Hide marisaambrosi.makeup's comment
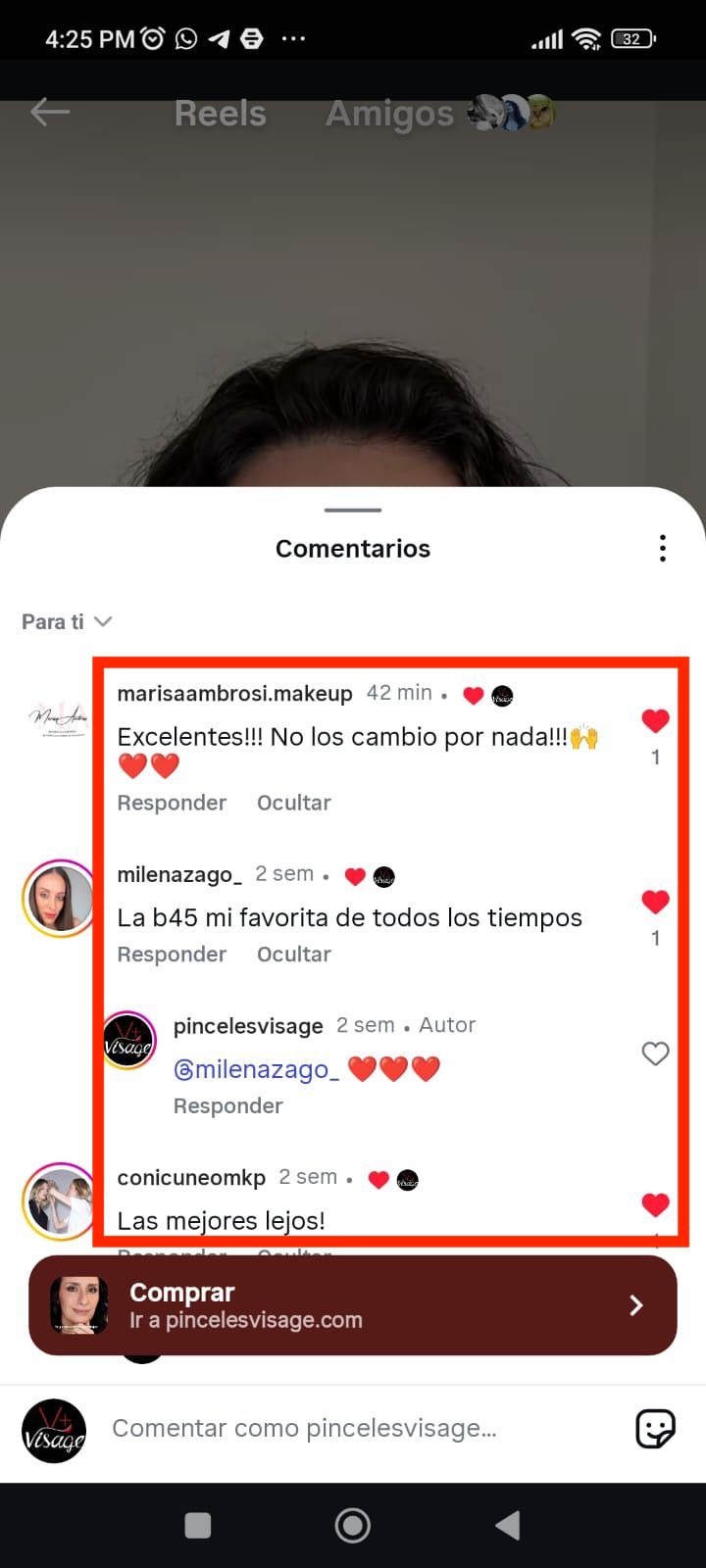This screenshot has width=706, height=1568. [x=293, y=803]
